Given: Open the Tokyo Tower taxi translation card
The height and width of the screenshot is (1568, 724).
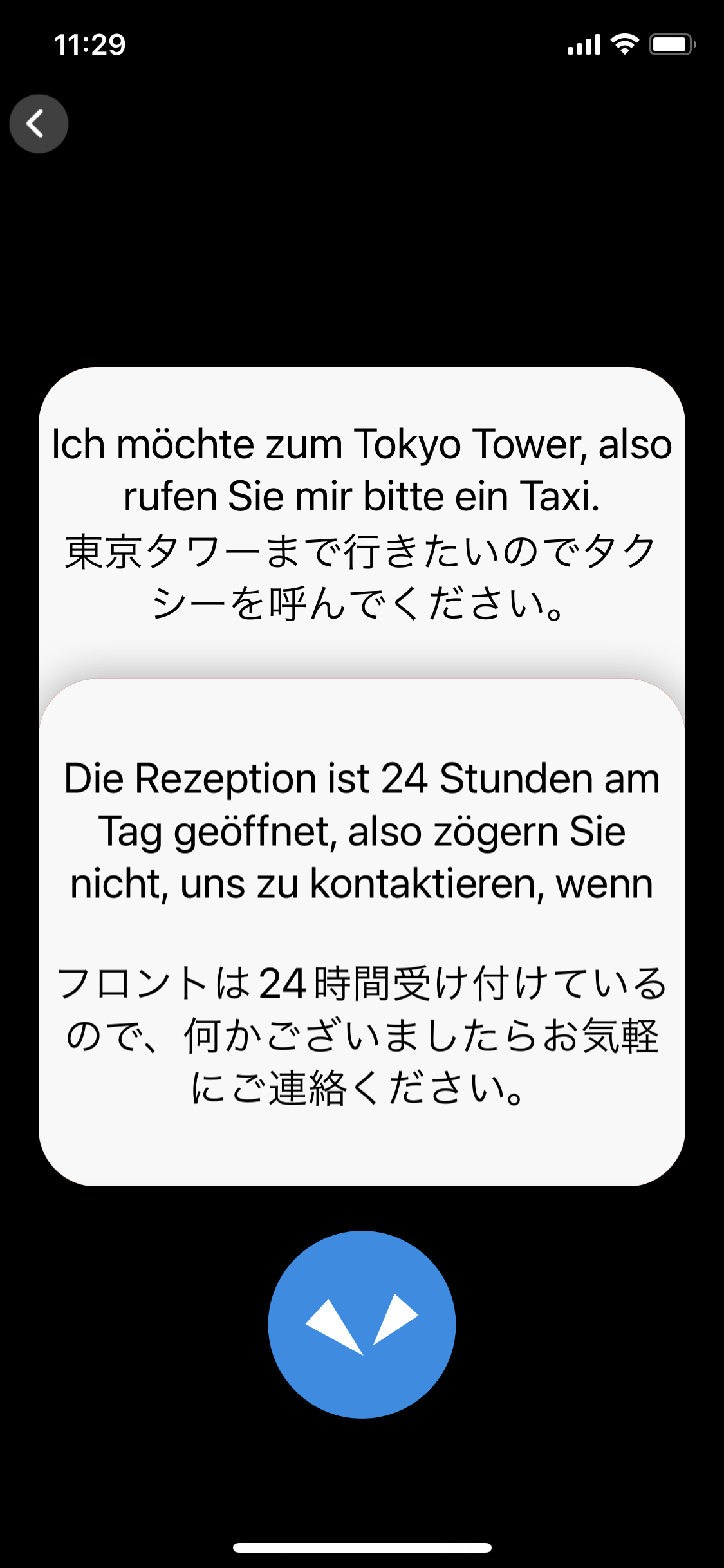Looking at the screenshot, I should click(x=362, y=523).
